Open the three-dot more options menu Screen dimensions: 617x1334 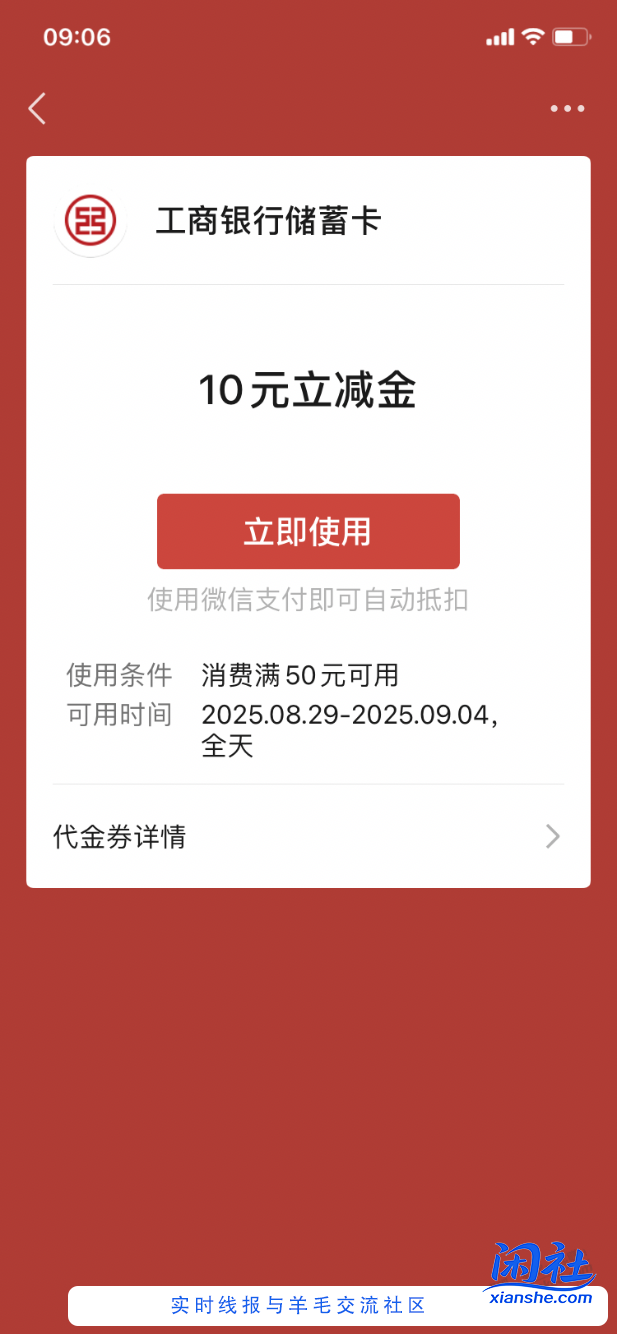(567, 108)
